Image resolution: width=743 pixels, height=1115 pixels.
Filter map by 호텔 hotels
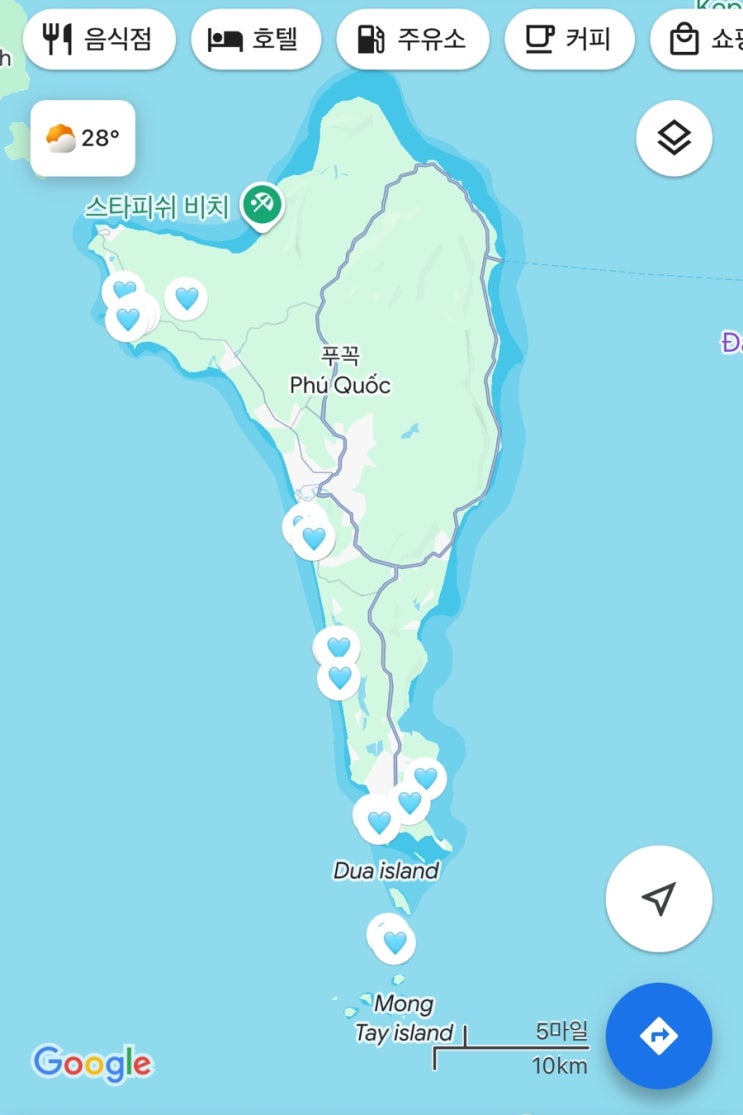pos(256,39)
